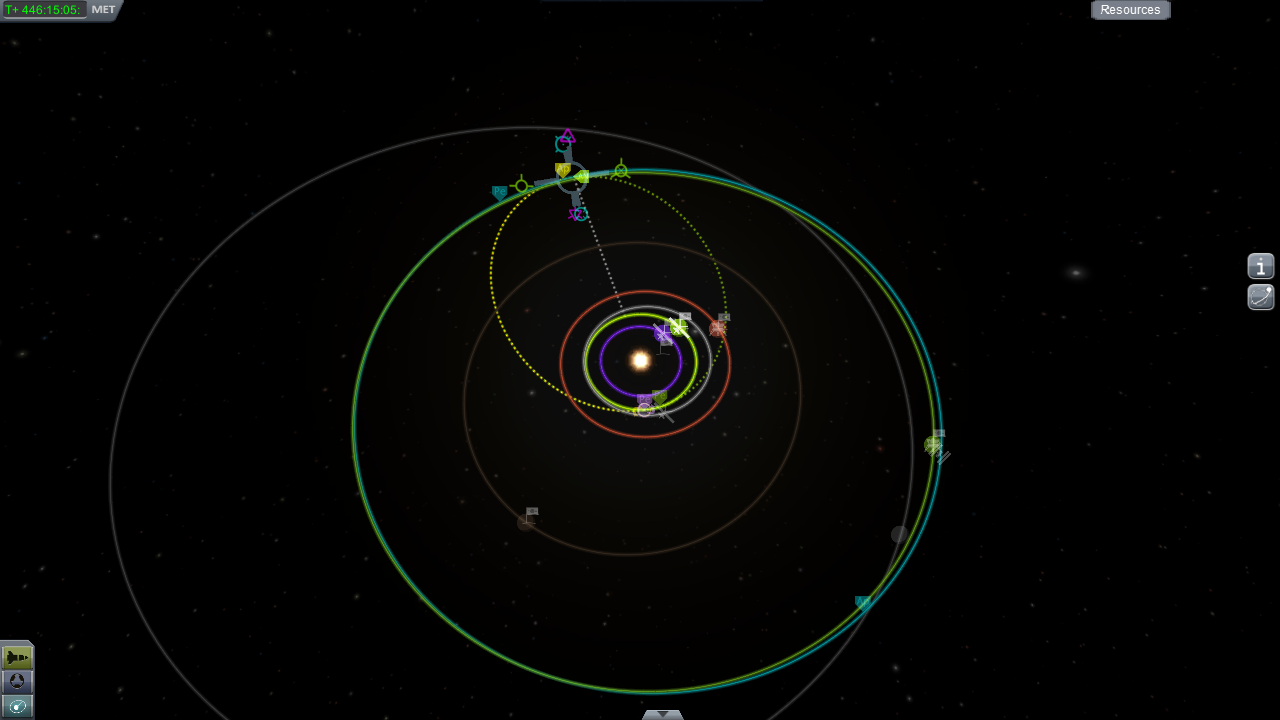This screenshot has height=720, width=1280.
Task: Tap the teal Pe marker beside the node
Action: click(499, 192)
